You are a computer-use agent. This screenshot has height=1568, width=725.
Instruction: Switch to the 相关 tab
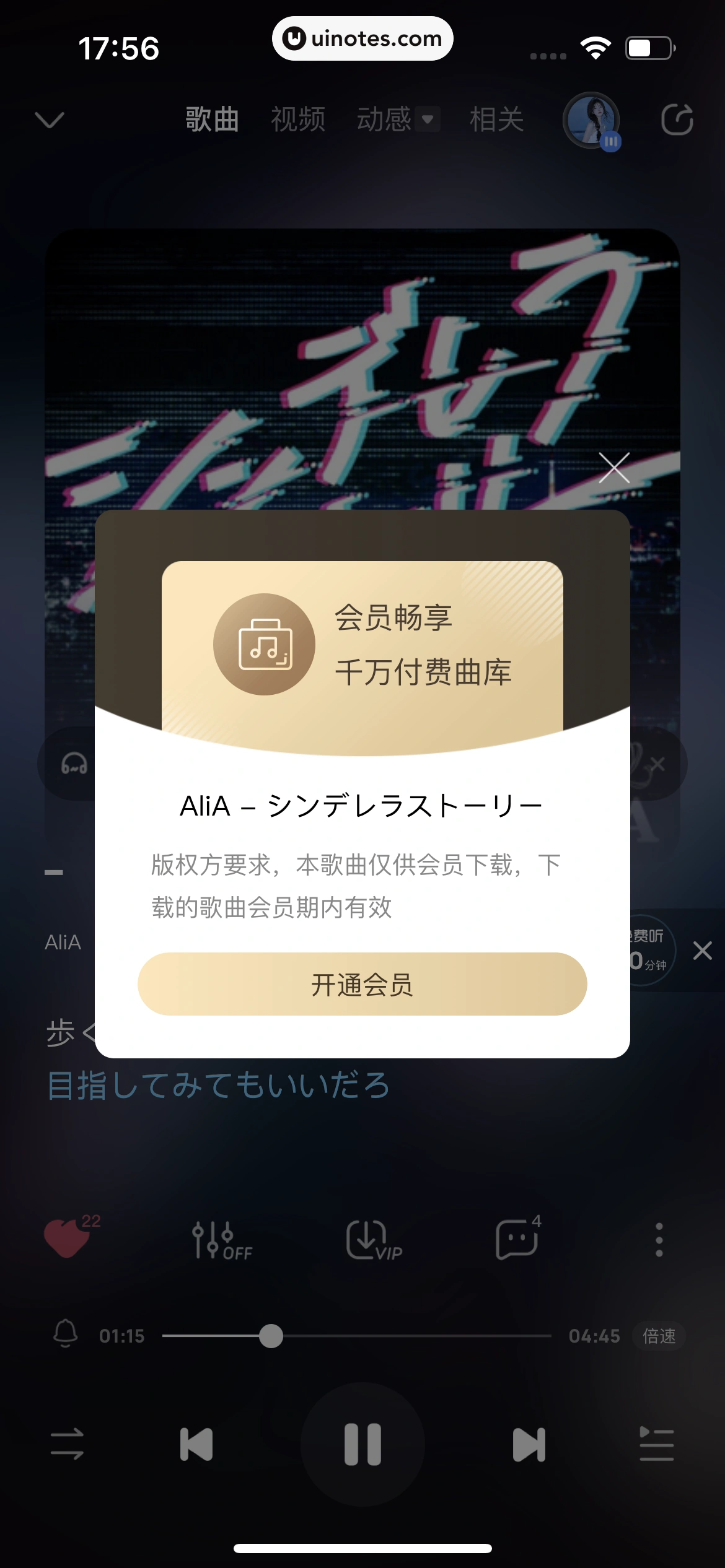pos(496,120)
